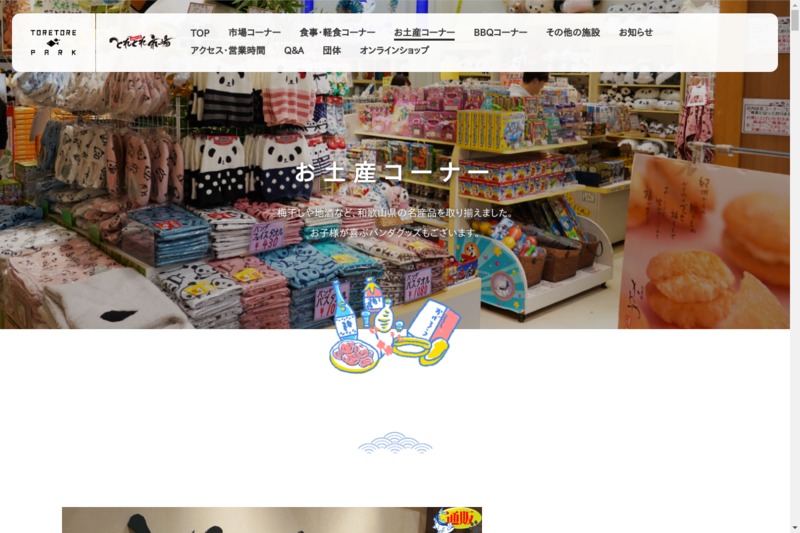Open オンラインショップ link
Screen dimensions: 800x533
(x=394, y=51)
